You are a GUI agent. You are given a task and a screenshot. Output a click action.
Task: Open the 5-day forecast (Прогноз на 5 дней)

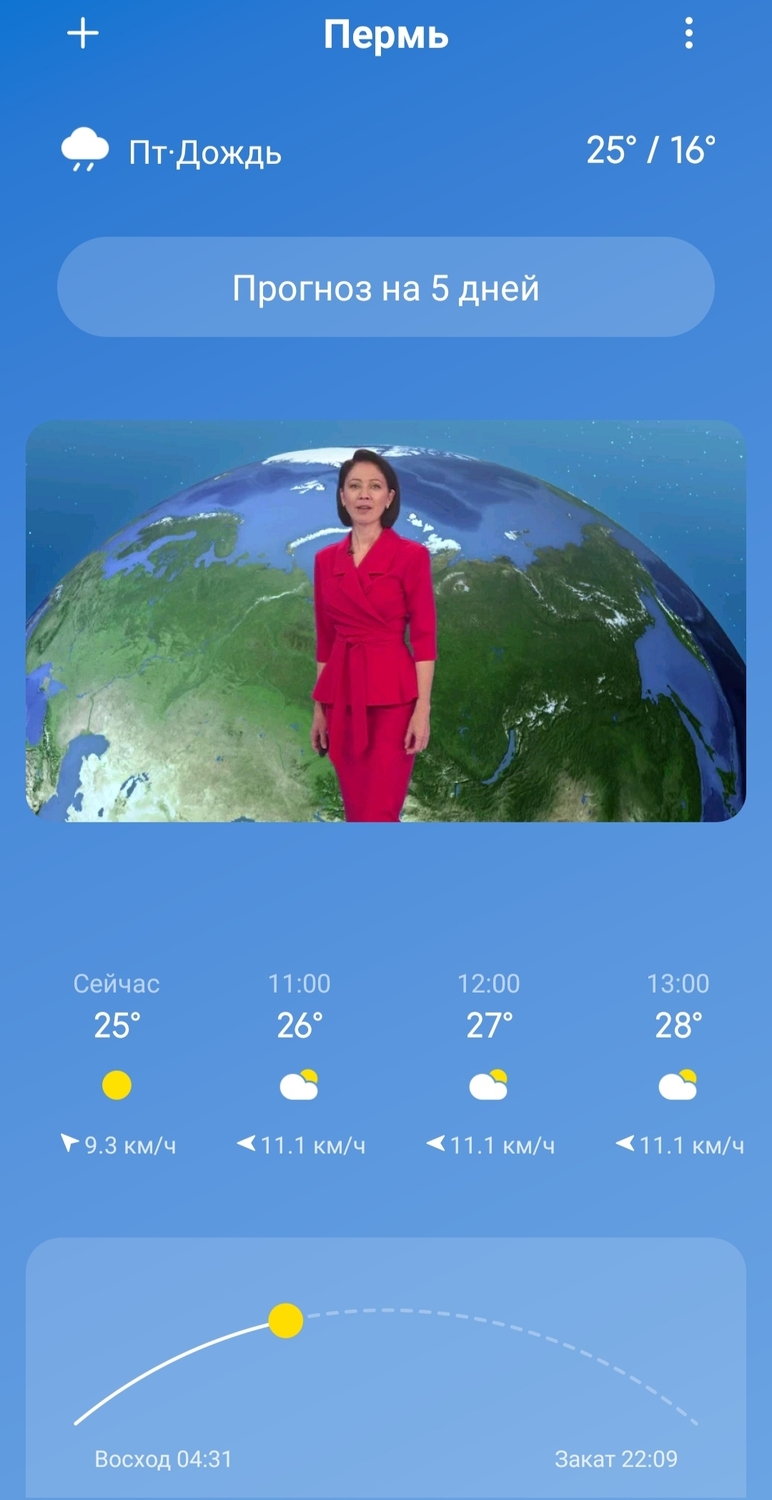[386, 288]
